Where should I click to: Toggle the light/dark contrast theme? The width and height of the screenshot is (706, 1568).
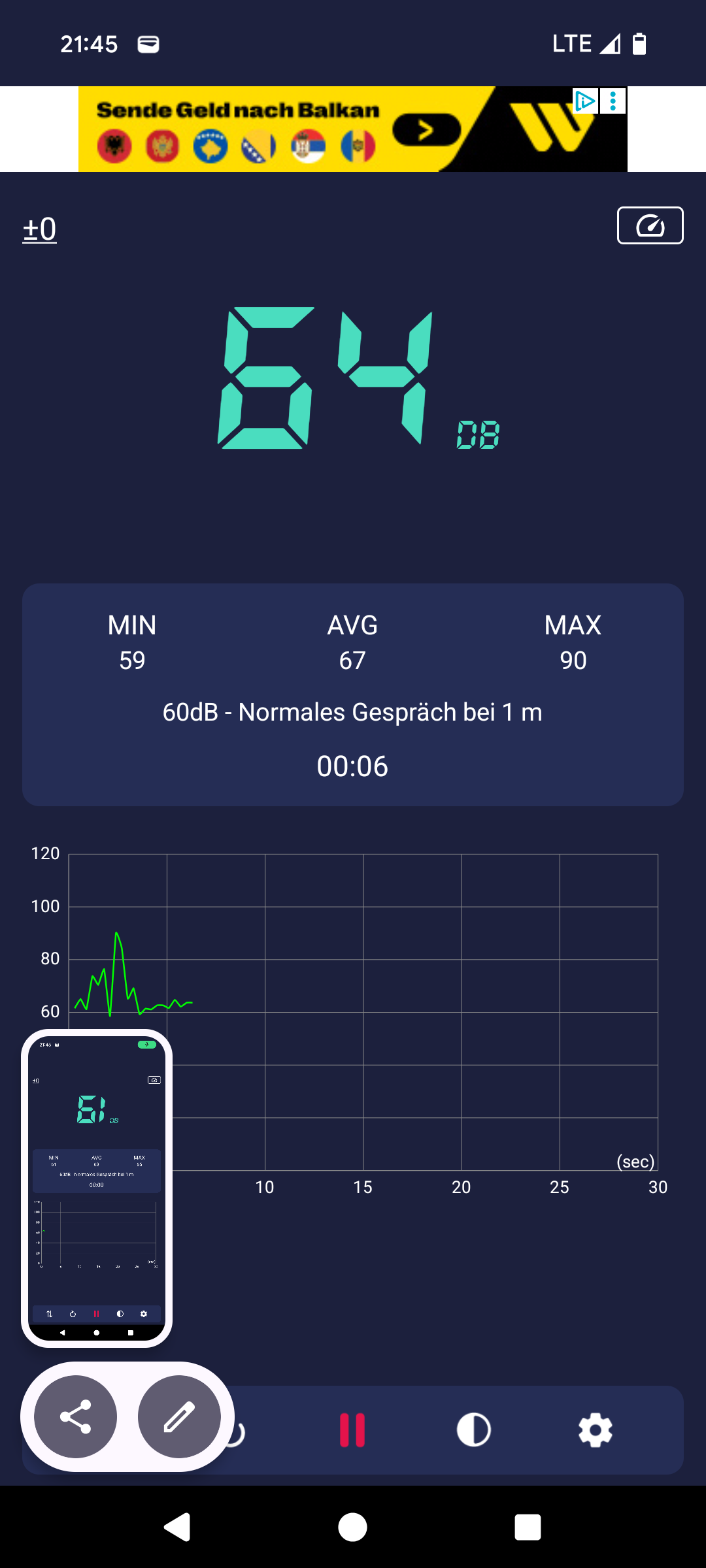[x=473, y=1430]
